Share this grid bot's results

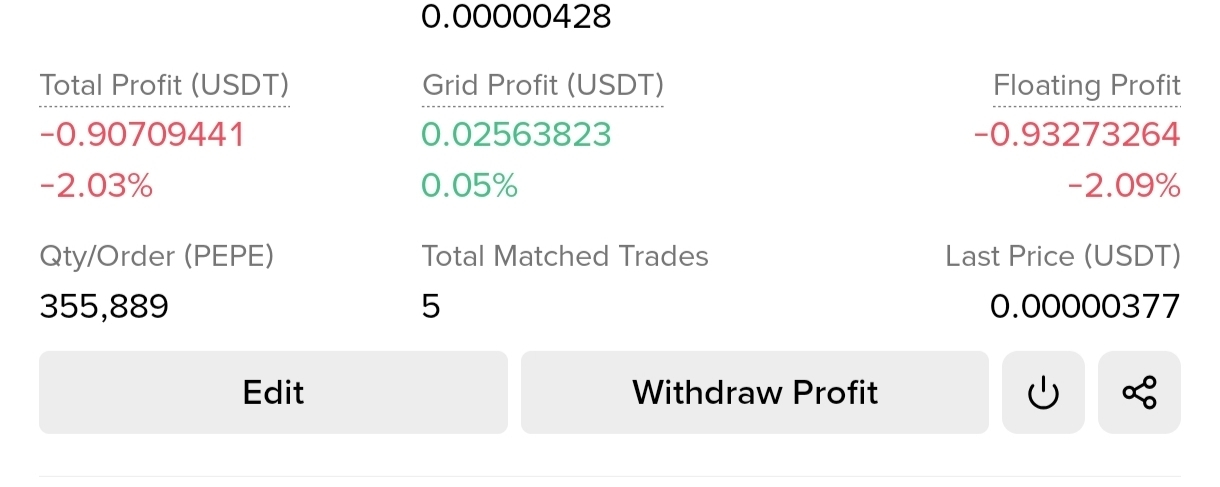1139,392
